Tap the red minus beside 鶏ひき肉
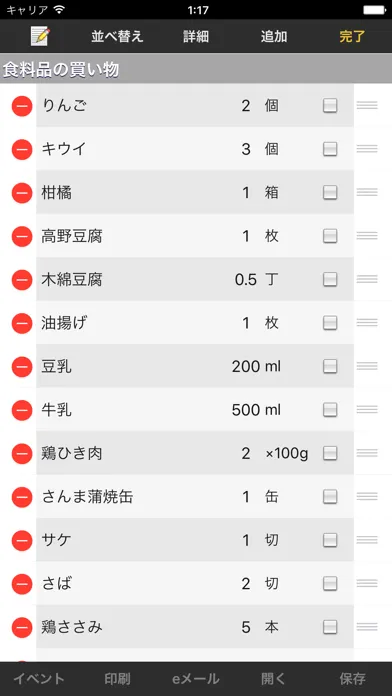Image resolution: width=392 pixels, height=696 pixels. coord(22,454)
